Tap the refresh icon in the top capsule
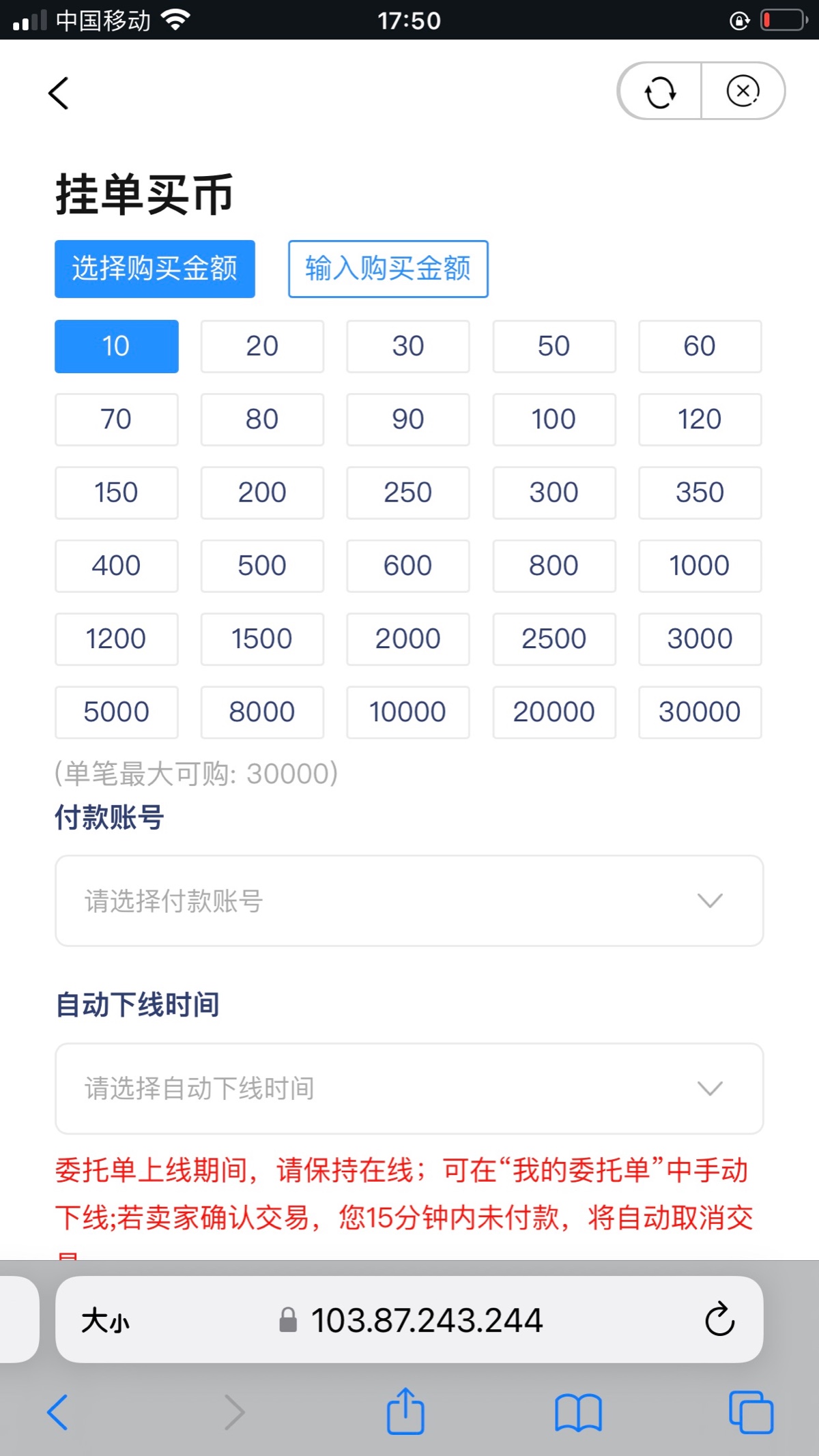 tap(660, 91)
